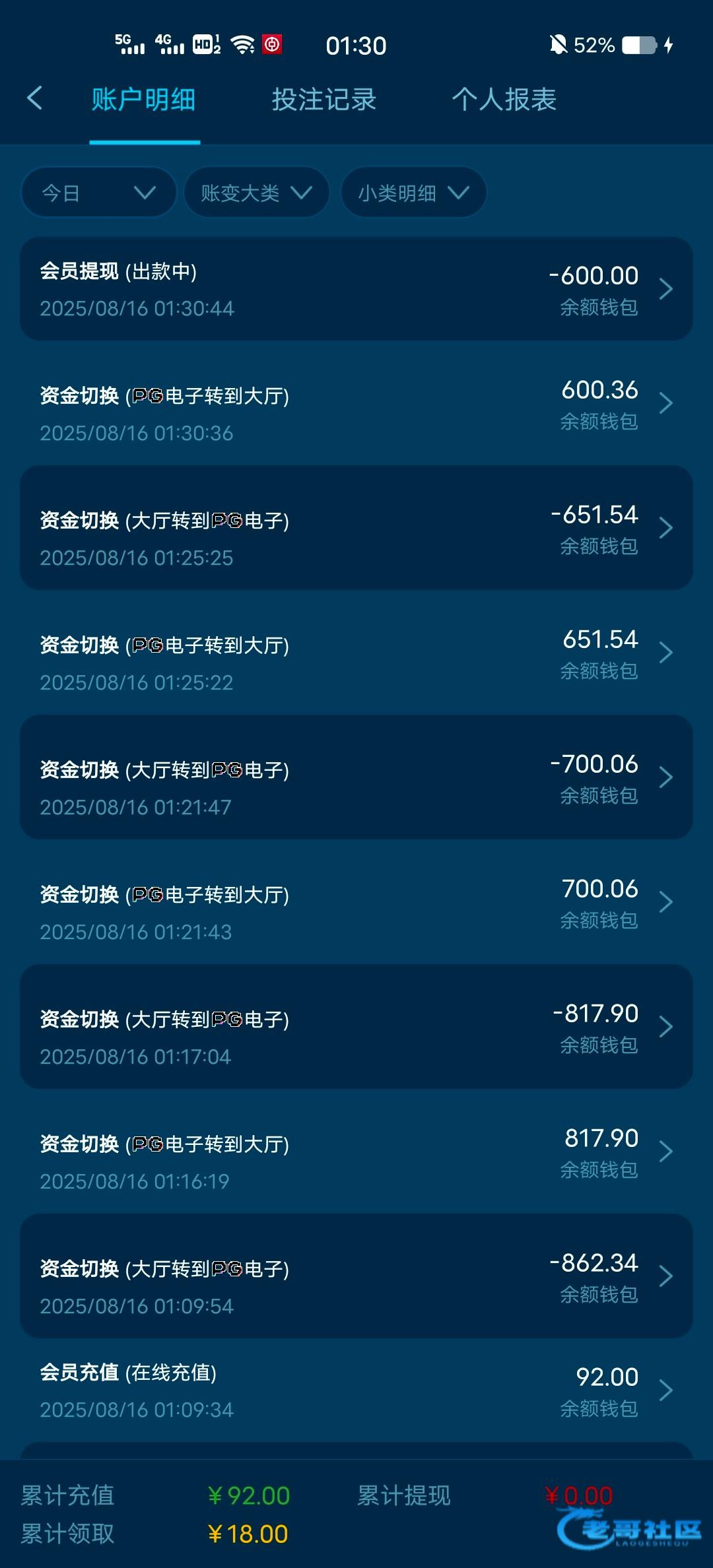Open the 小类明细 filter dropdown
The height and width of the screenshot is (1568, 713).
[414, 193]
